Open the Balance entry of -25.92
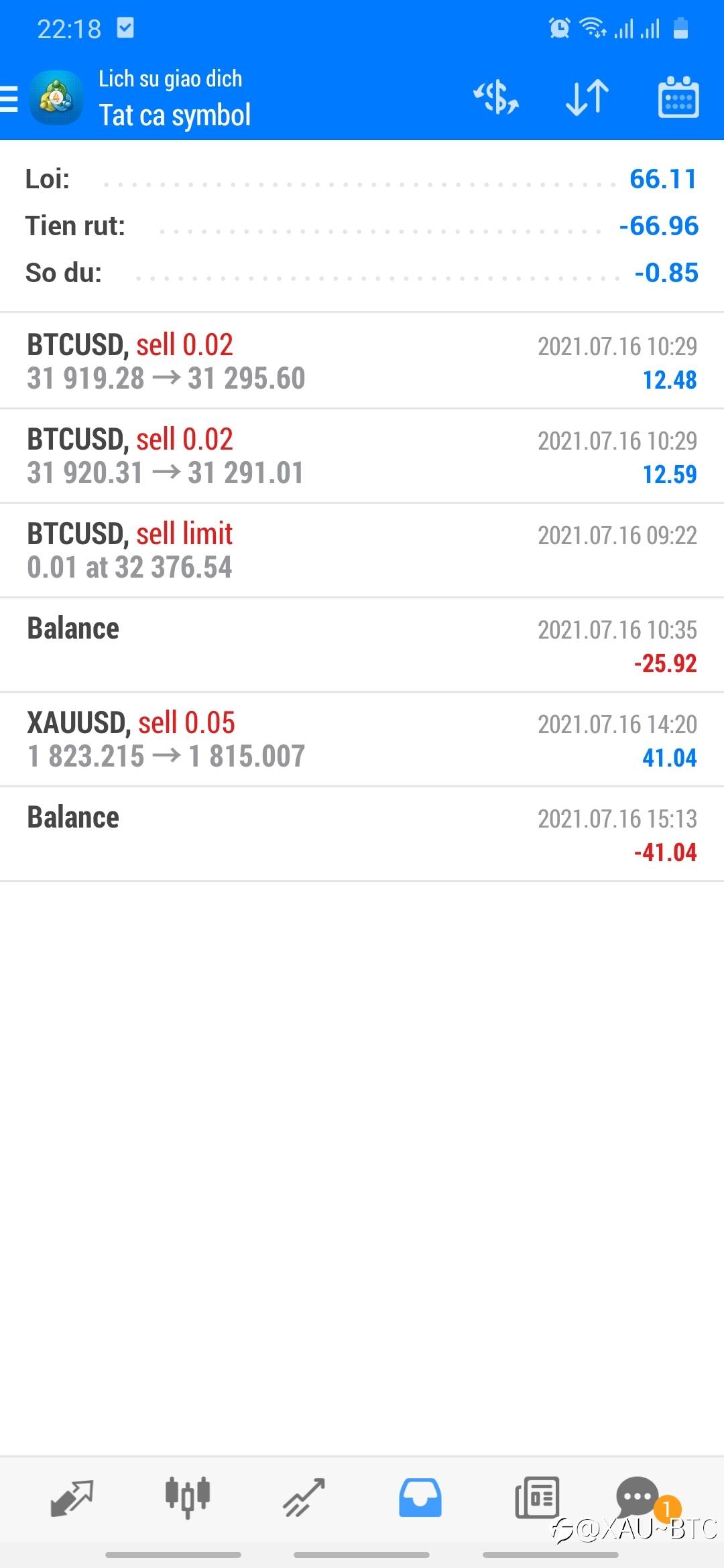This screenshot has height=1568, width=724. (x=362, y=645)
